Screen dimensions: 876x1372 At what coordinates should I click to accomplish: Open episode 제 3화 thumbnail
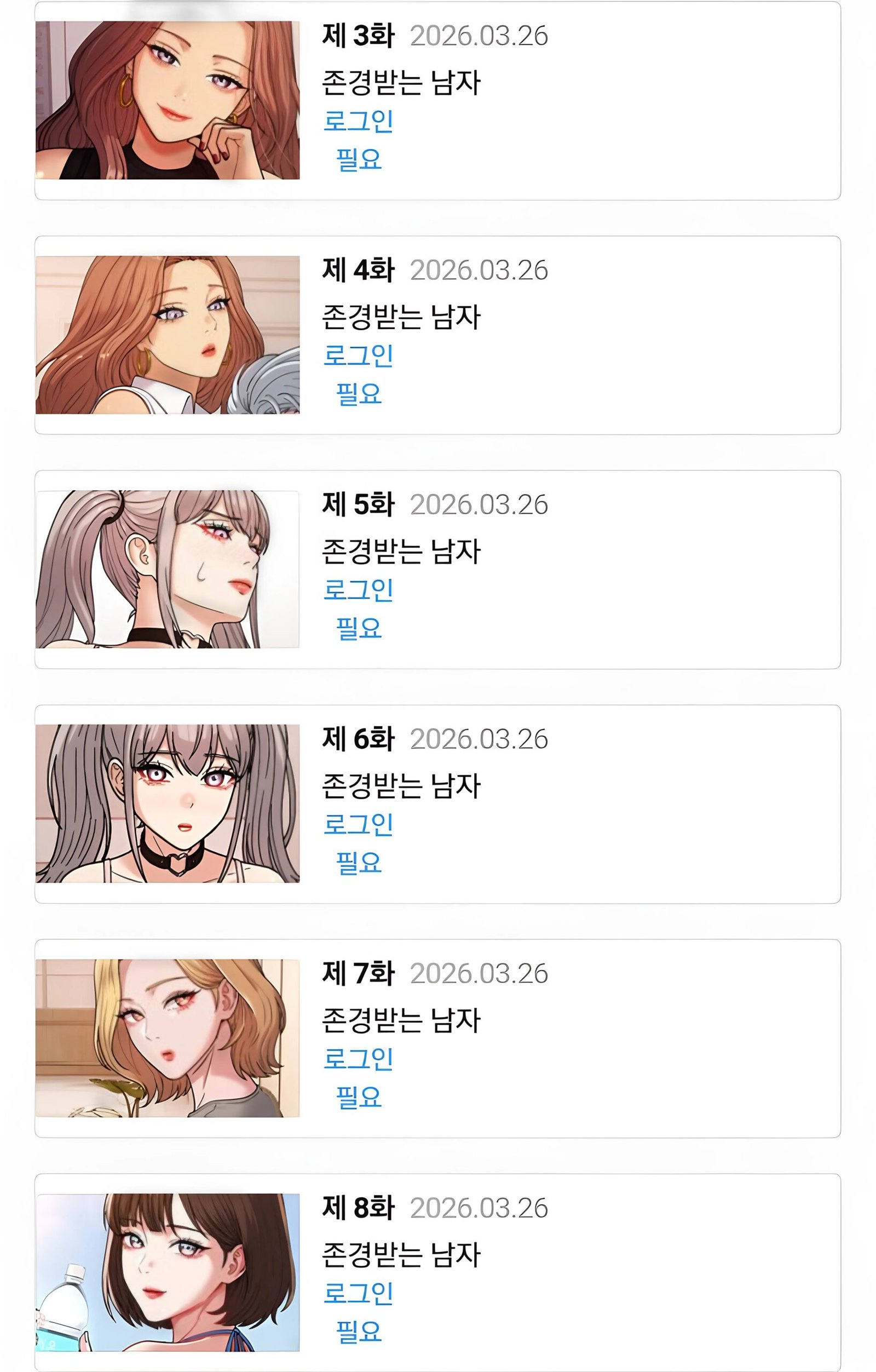click(168, 100)
